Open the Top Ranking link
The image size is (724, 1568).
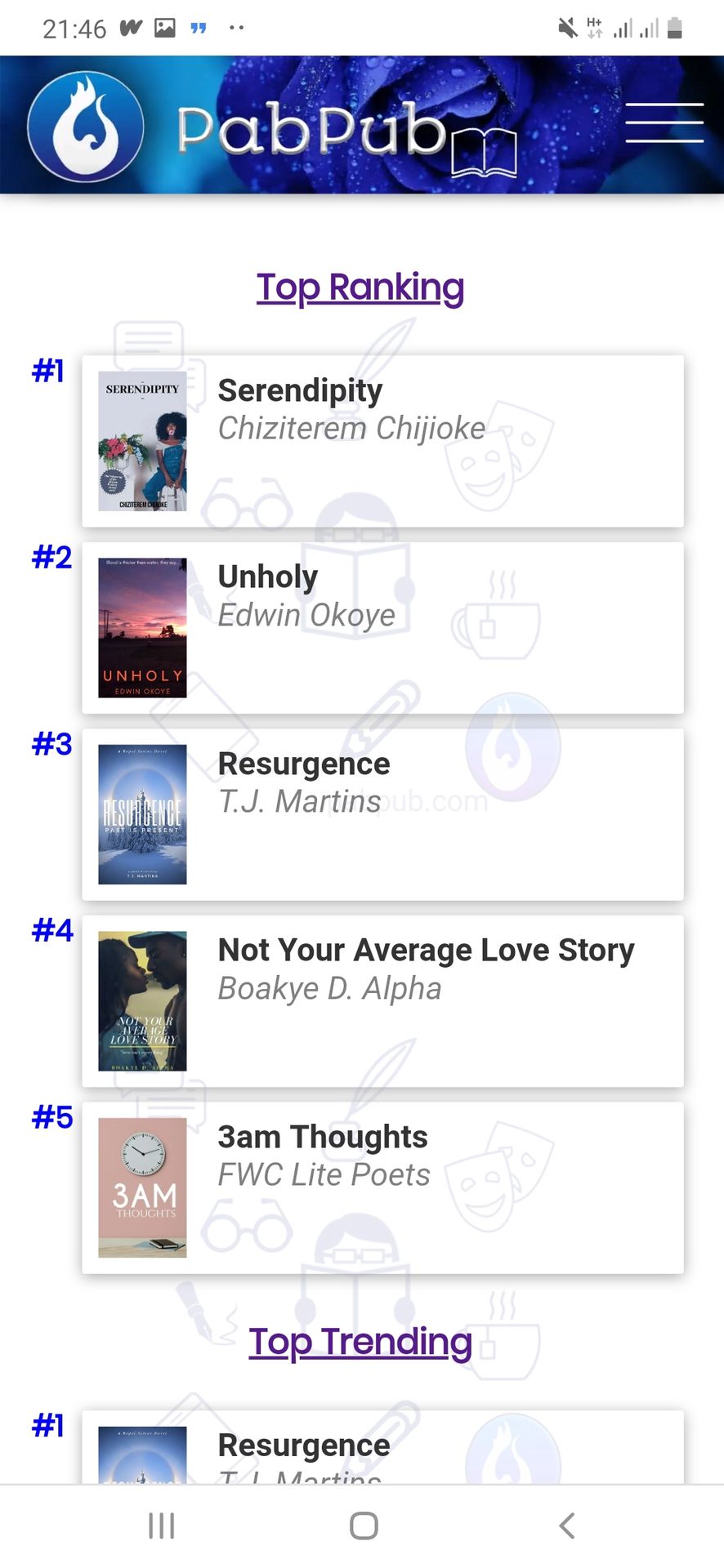tap(360, 287)
